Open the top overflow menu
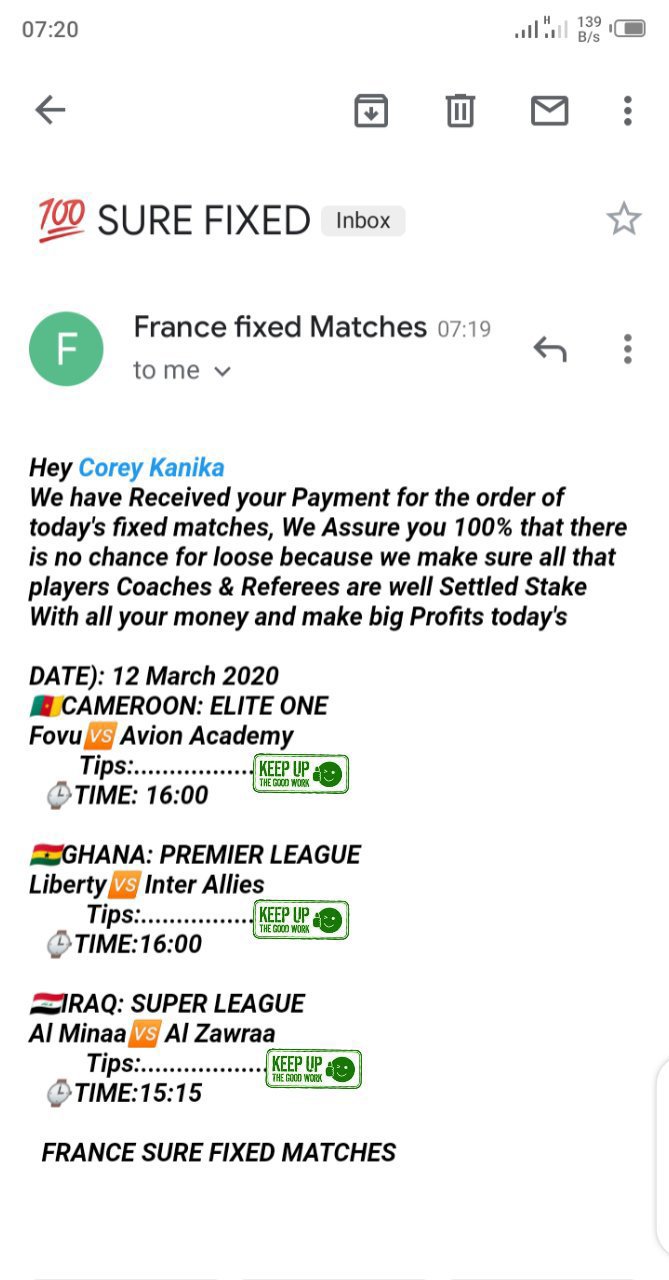The width and height of the screenshot is (669, 1280). [x=627, y=110]
